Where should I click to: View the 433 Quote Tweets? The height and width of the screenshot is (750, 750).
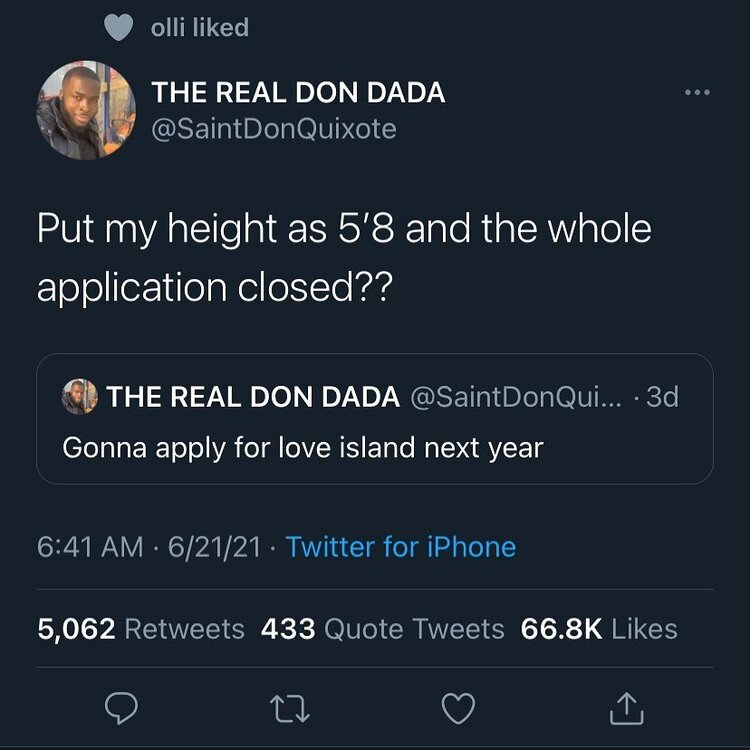(382, 629)
